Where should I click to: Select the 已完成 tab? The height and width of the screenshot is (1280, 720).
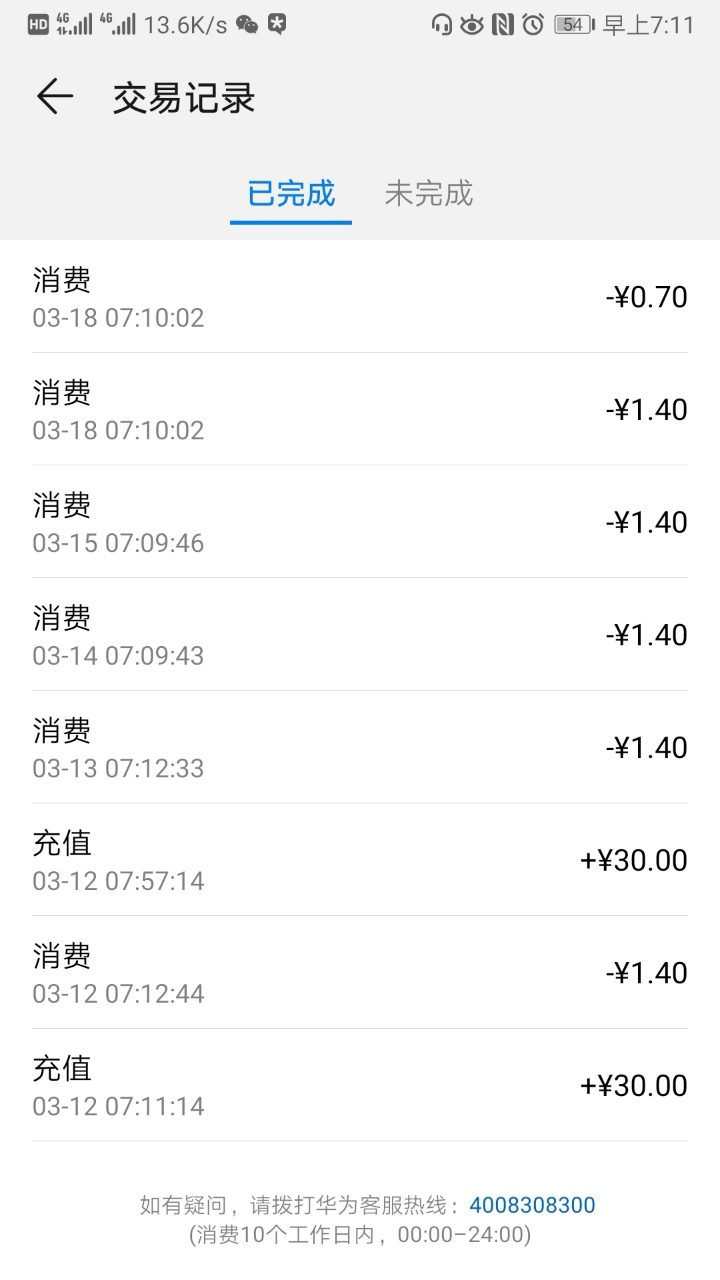click(291, 193)
